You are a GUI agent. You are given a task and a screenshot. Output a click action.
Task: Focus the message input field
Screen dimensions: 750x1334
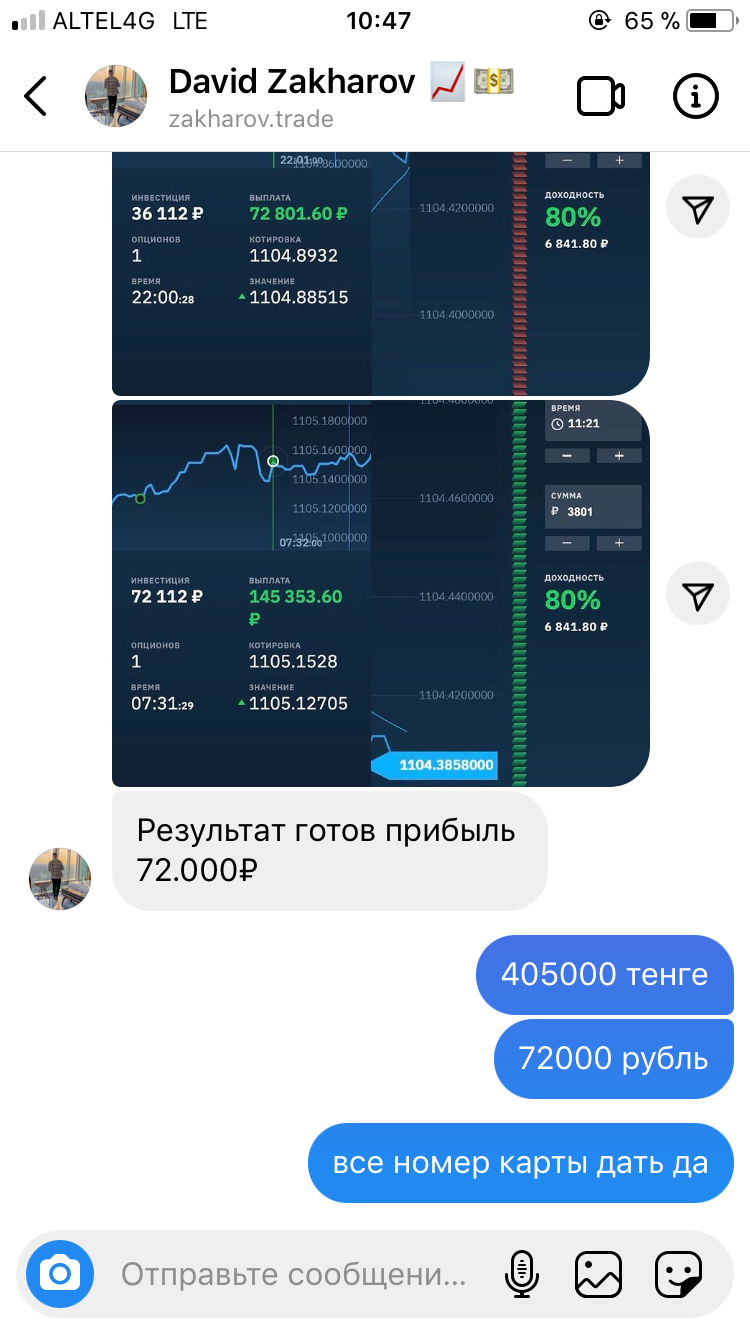click(294, 1275)
